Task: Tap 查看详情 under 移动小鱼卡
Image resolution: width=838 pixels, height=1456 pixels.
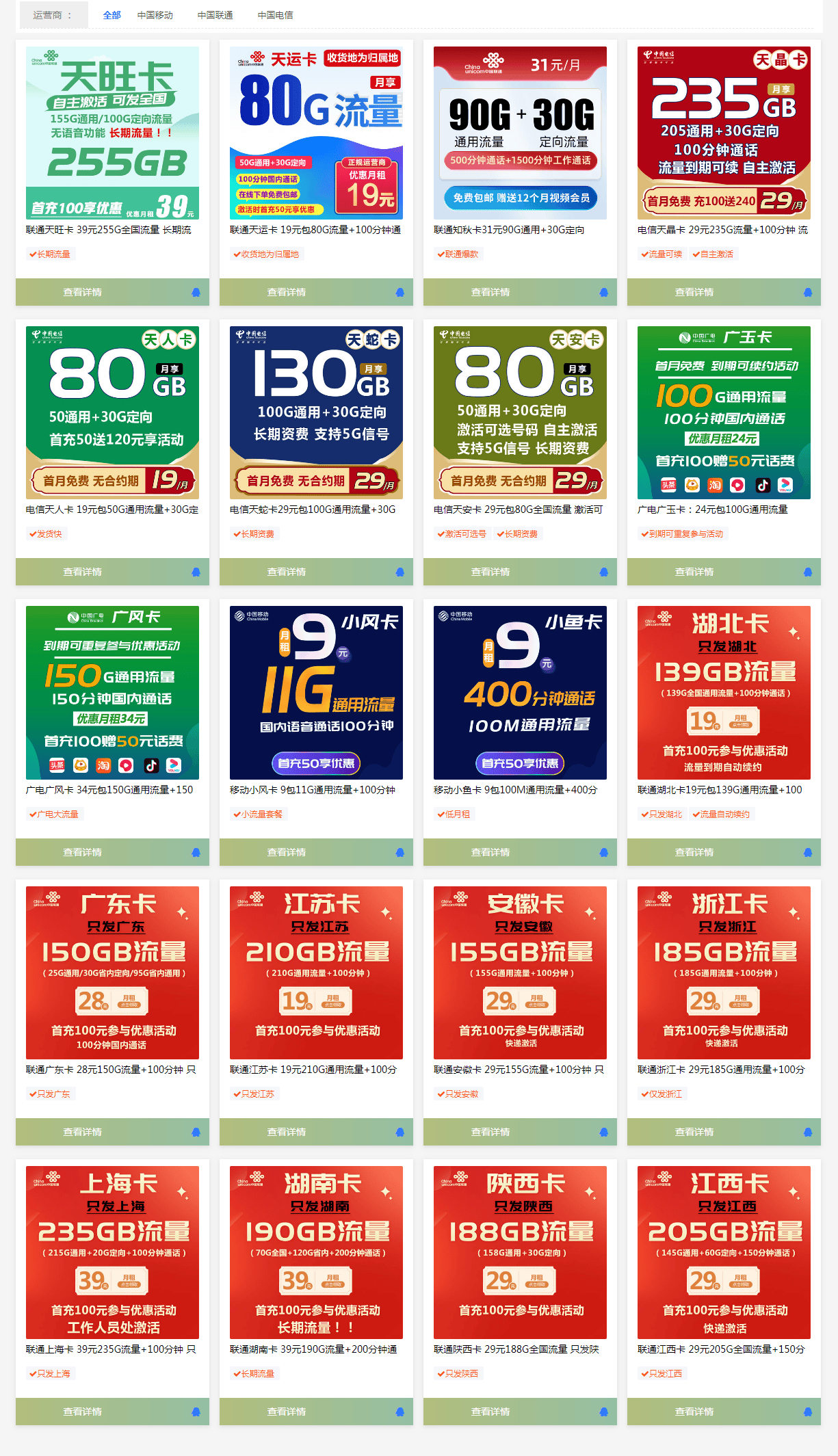Action: [x=490, y=852]
